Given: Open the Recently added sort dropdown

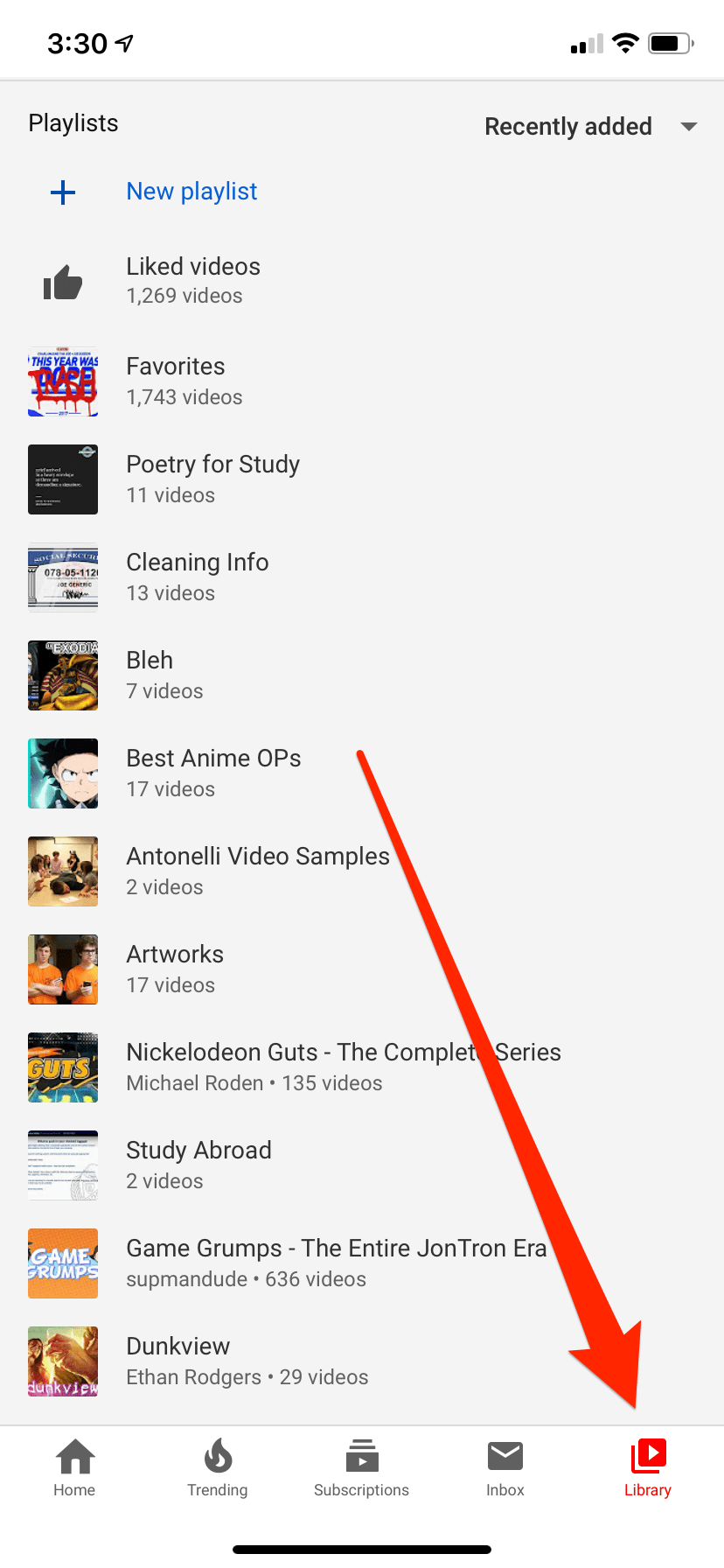Looking at the screenshot, I should [x=591, y=127].
